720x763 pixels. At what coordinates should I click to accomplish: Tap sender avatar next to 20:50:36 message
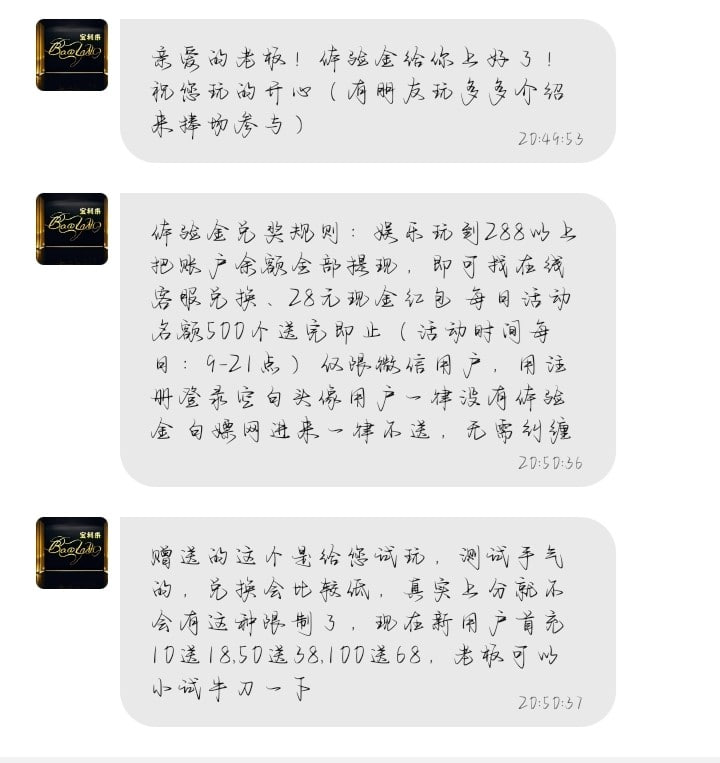pos(72,229)
